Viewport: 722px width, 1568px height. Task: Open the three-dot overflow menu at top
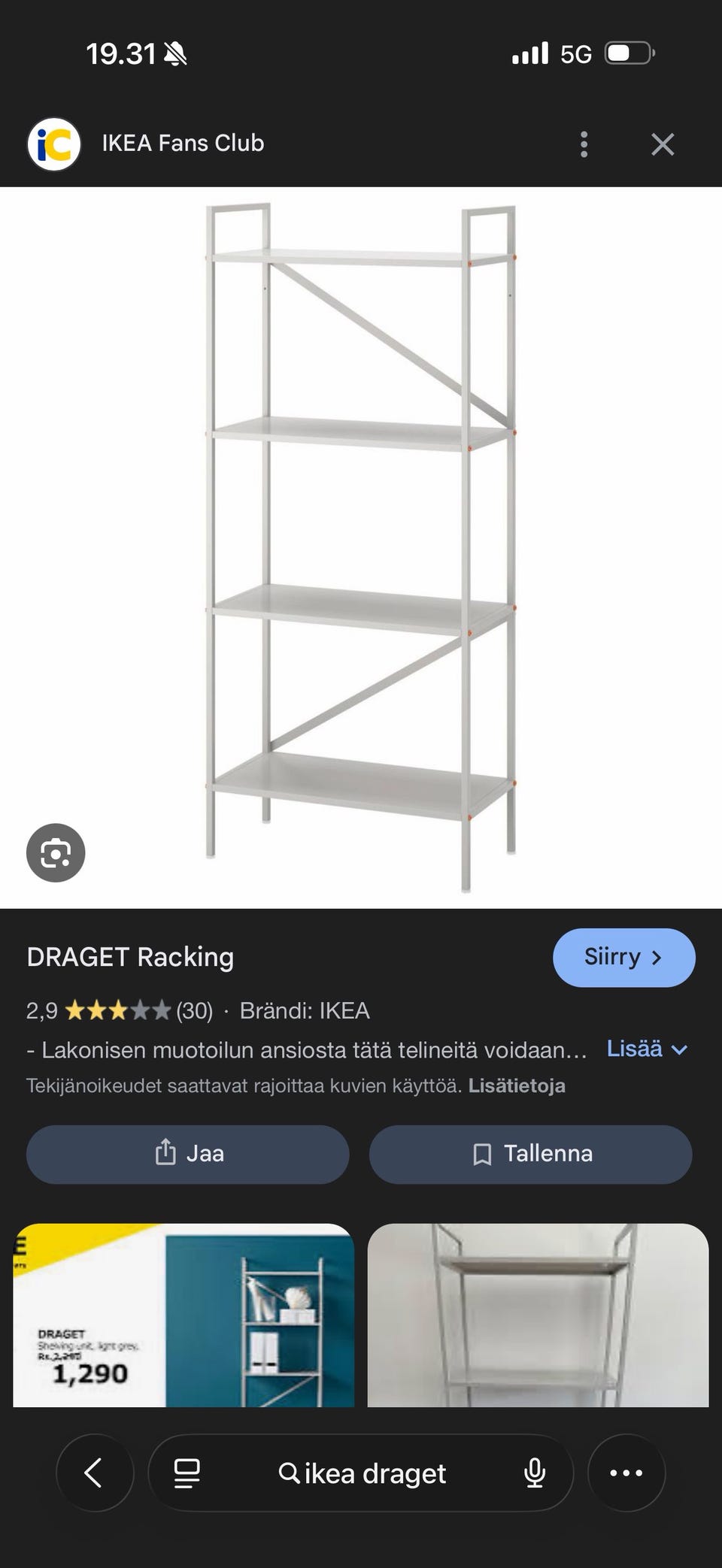[584, 144]
